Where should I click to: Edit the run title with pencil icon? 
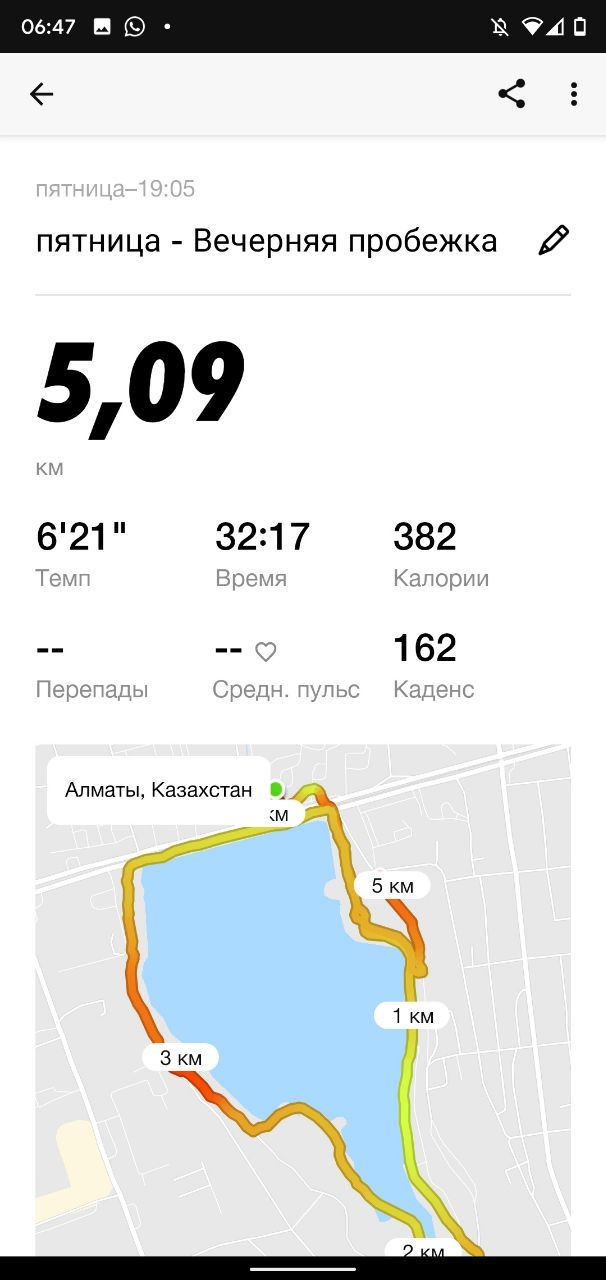553,241
